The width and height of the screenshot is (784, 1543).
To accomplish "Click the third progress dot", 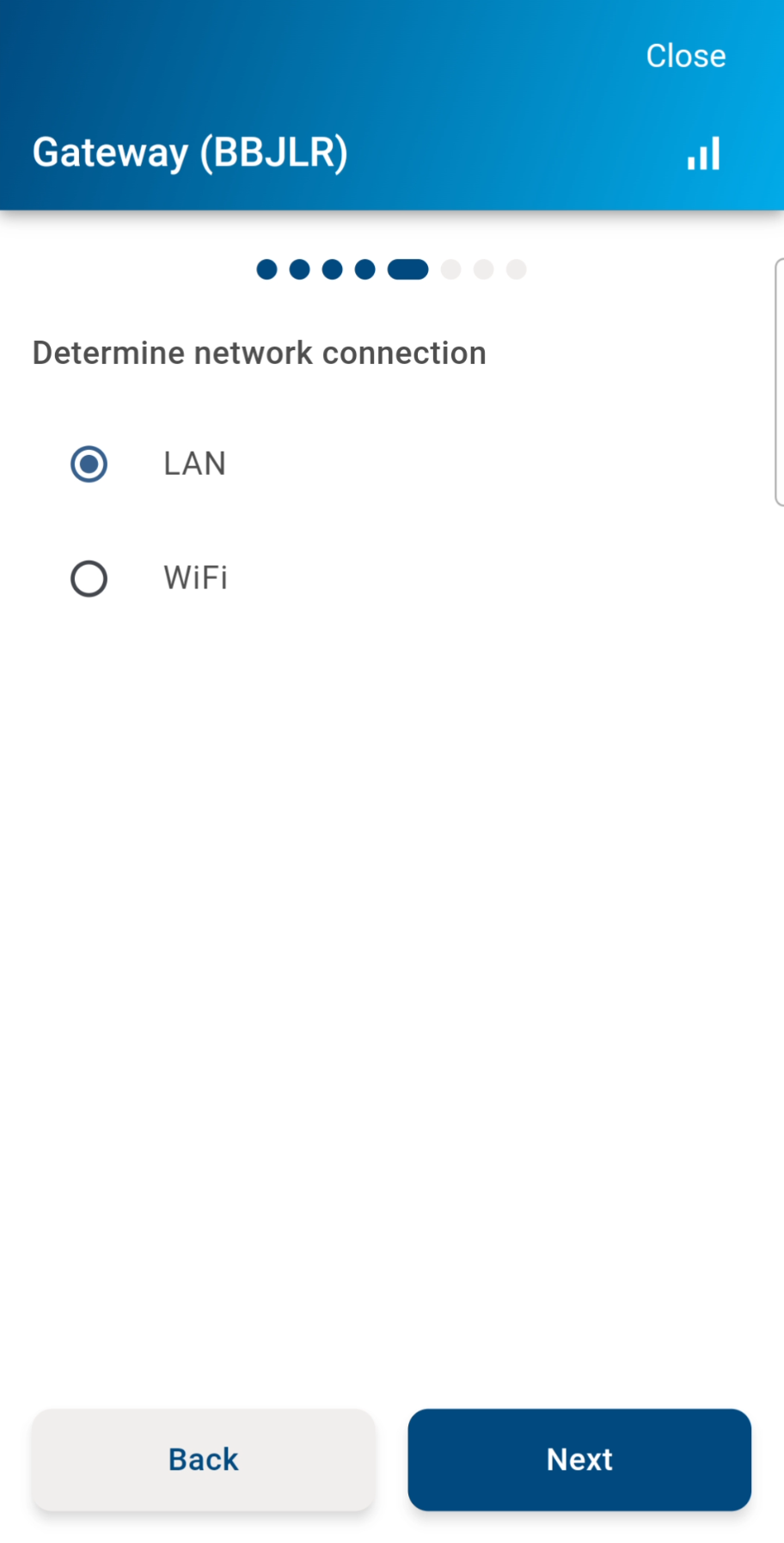I will 332,269.
